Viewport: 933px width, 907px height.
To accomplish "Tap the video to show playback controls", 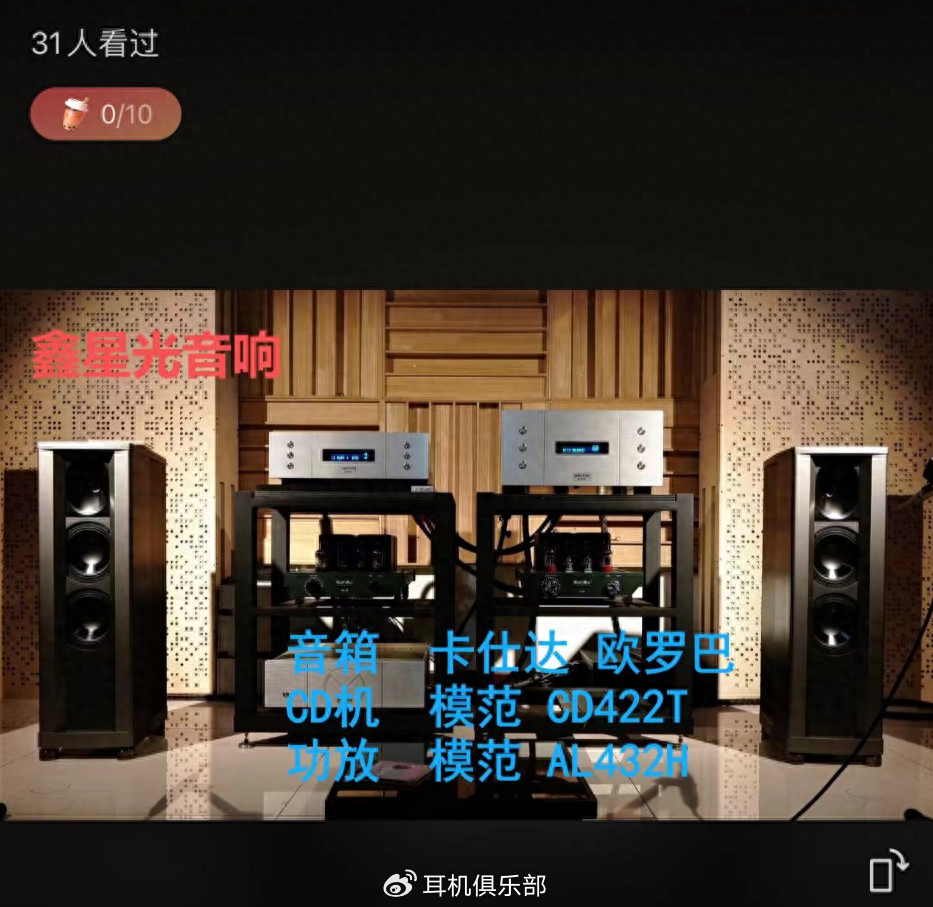I will [x=466, y=555].
